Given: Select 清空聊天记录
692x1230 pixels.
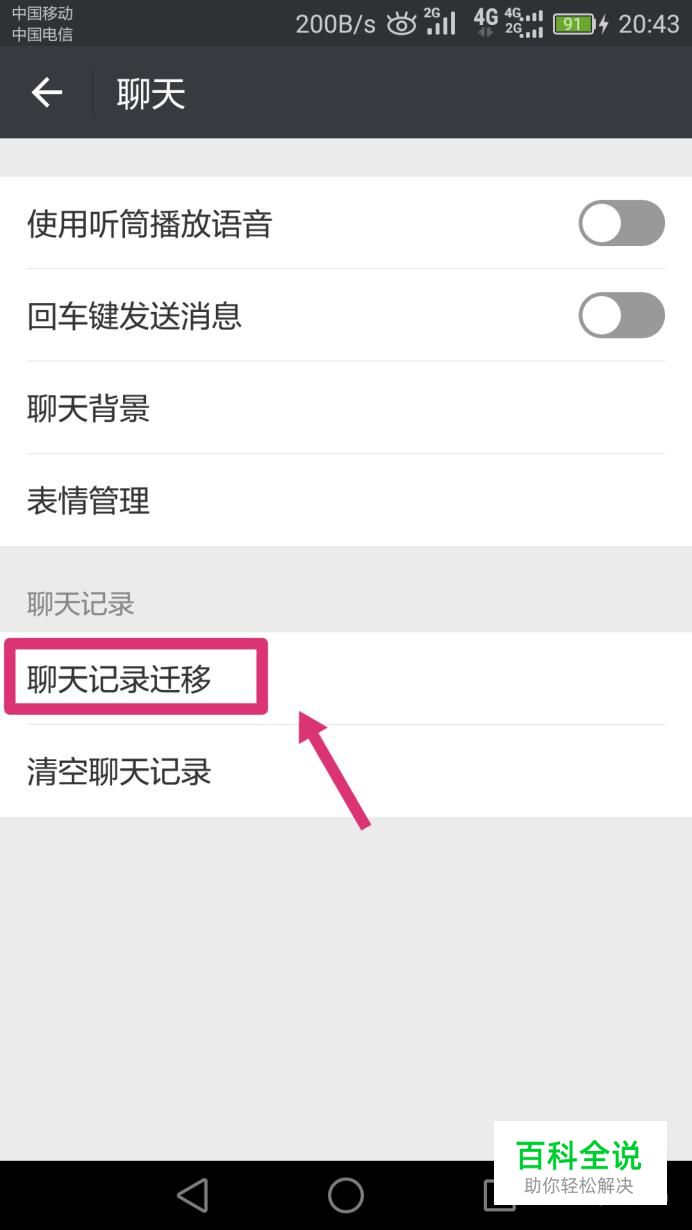Looking at the screenshot, I should (x=346, y=771).
